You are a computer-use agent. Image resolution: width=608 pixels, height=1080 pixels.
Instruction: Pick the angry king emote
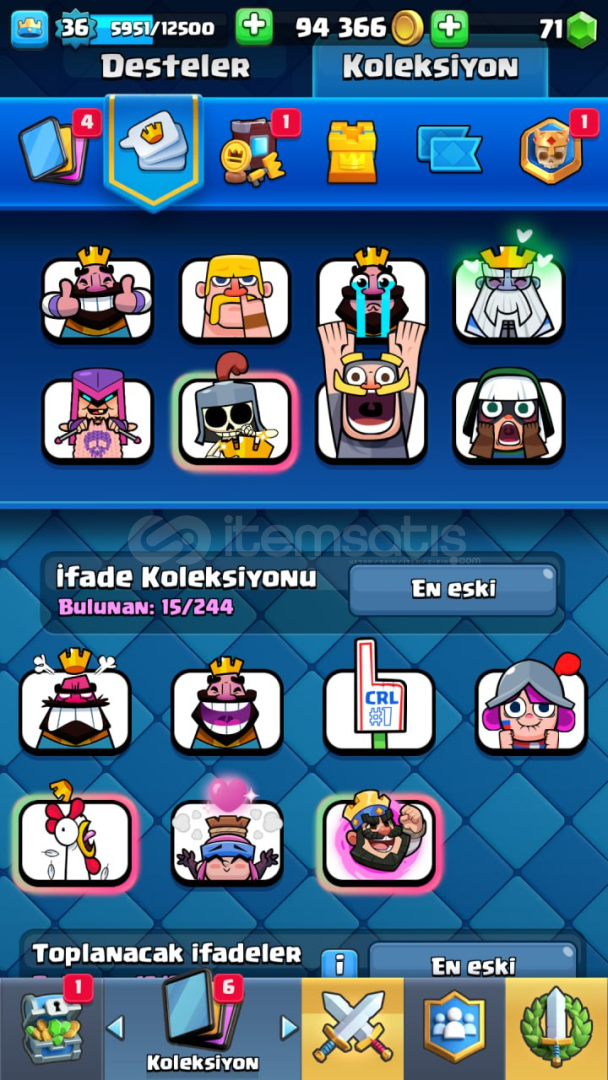point(74,704)
